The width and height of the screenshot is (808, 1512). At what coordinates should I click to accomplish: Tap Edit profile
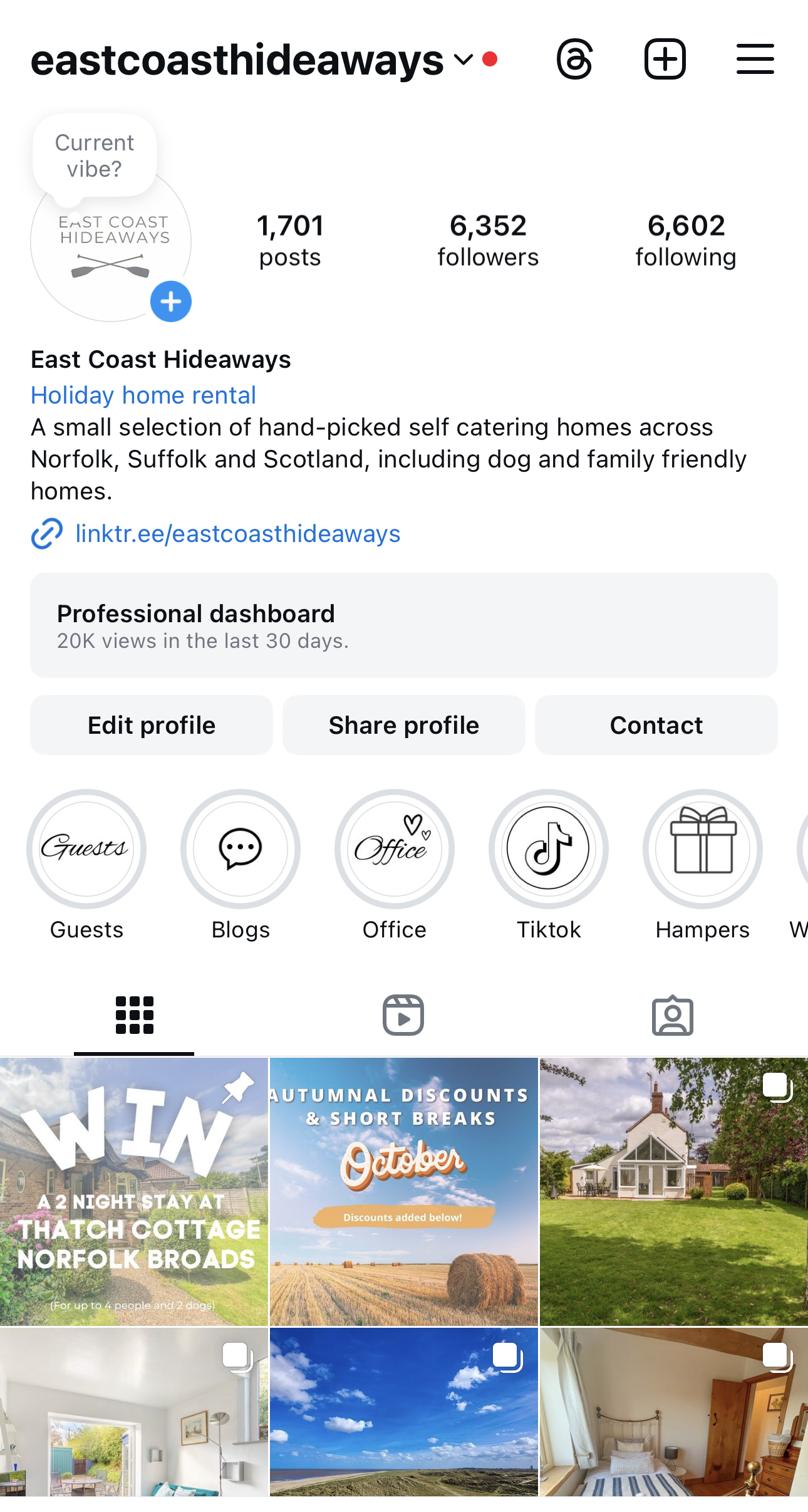[152, 725]
